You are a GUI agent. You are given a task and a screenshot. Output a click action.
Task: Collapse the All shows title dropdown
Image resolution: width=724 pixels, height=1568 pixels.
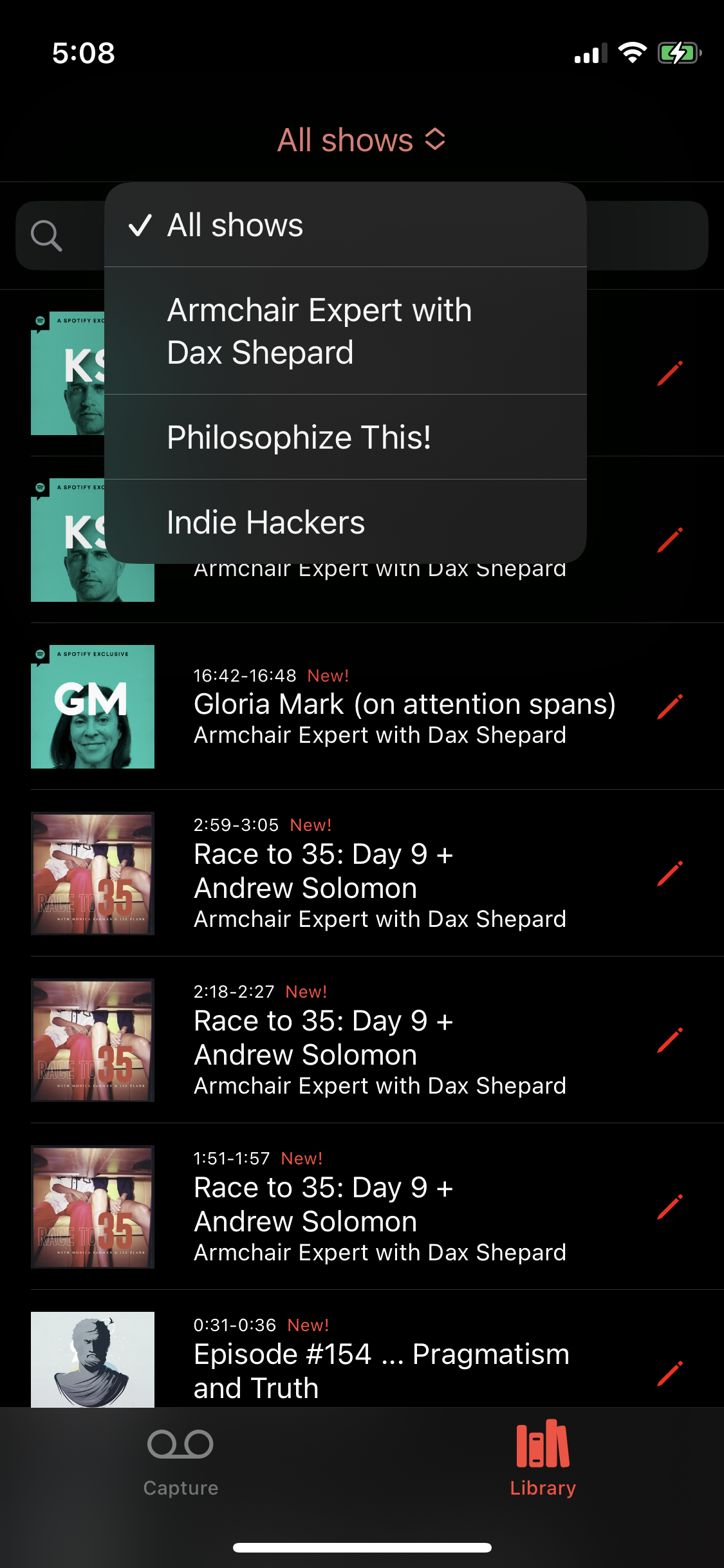coord(361,140)
